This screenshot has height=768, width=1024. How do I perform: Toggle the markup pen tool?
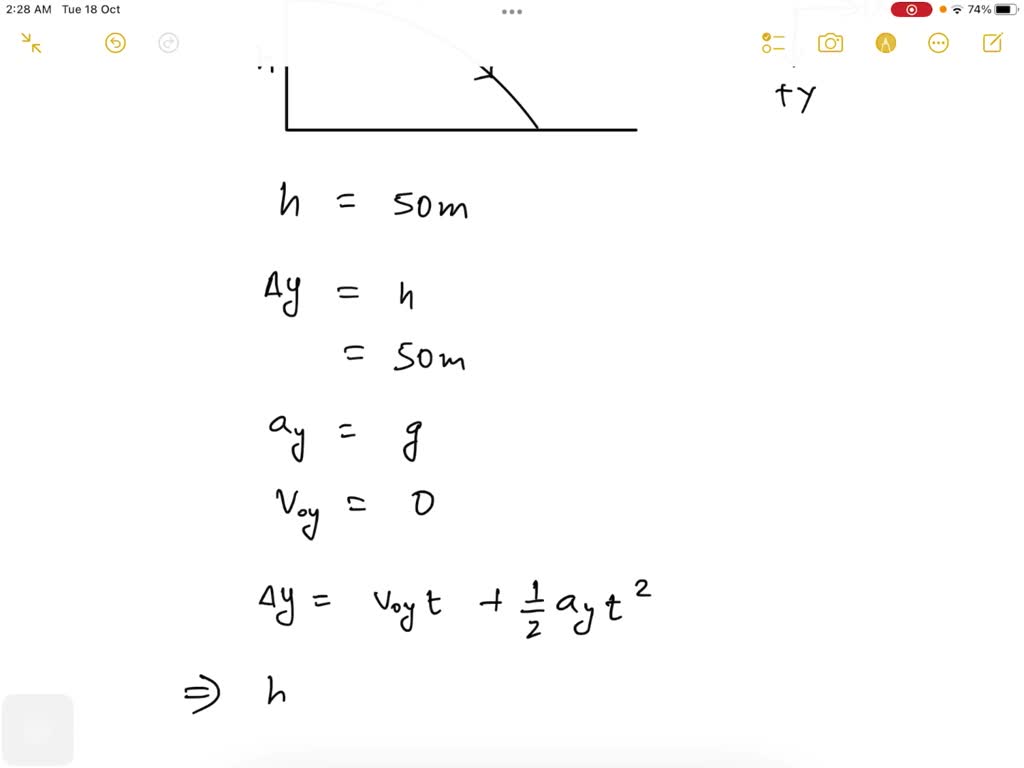tap(885, 43)
